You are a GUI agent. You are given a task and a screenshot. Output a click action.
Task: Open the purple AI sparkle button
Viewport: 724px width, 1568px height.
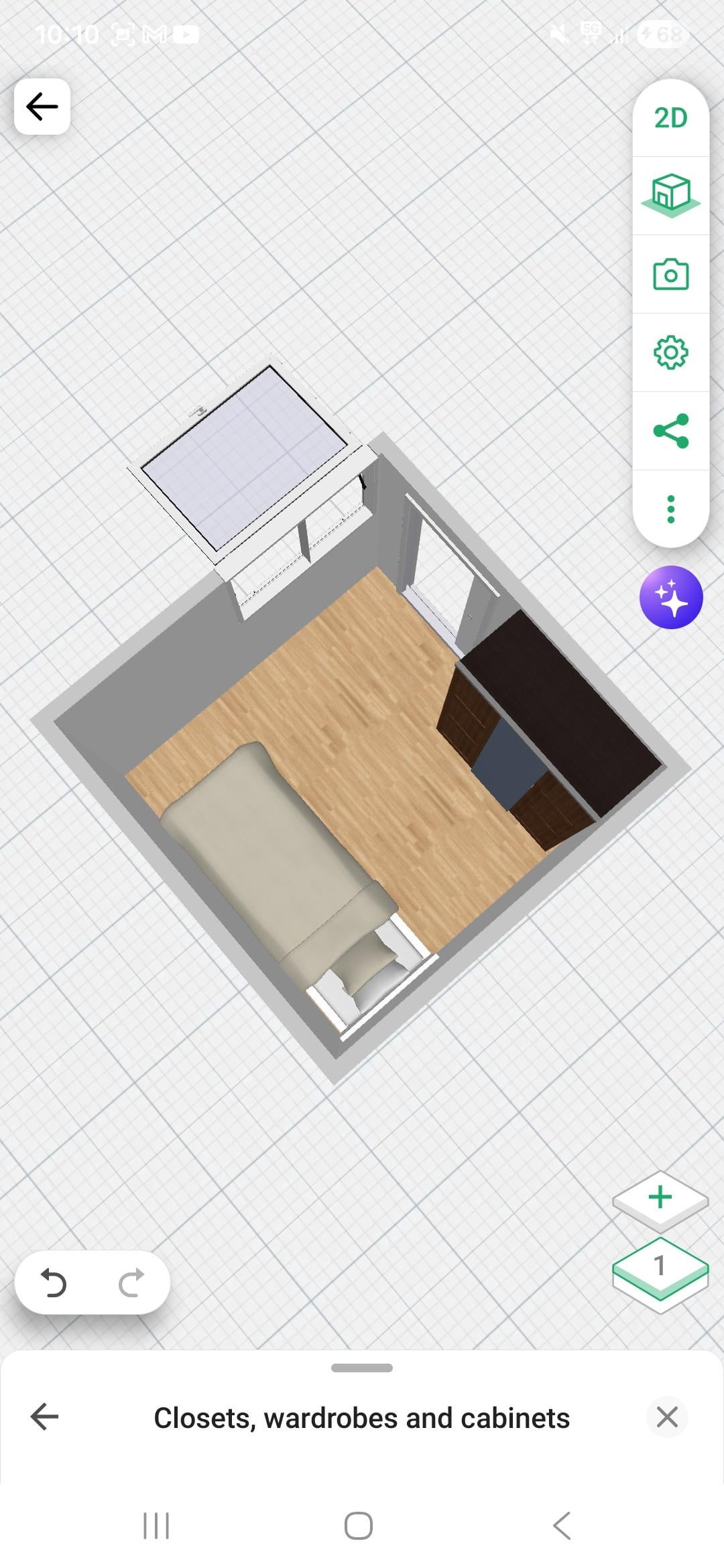point(670,597)
